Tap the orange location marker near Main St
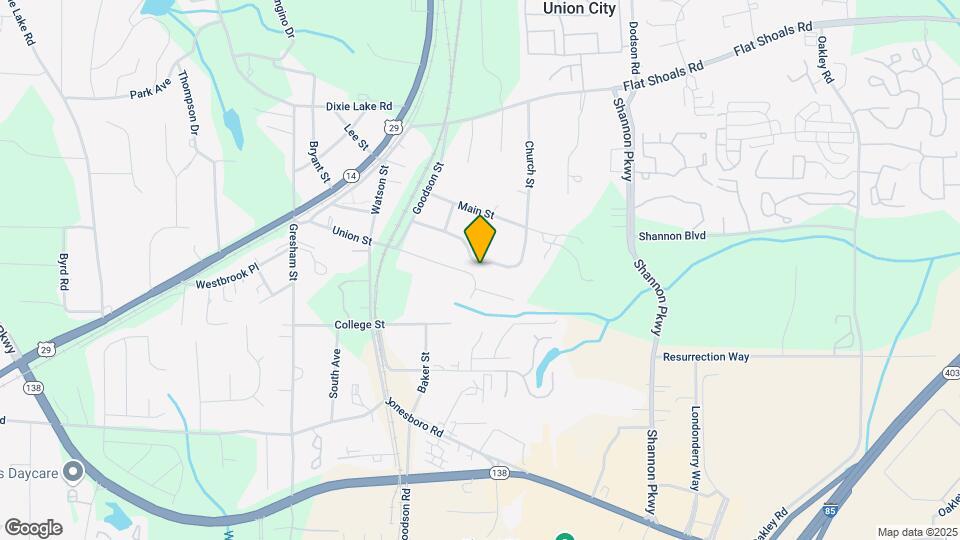 pos(481,240)
